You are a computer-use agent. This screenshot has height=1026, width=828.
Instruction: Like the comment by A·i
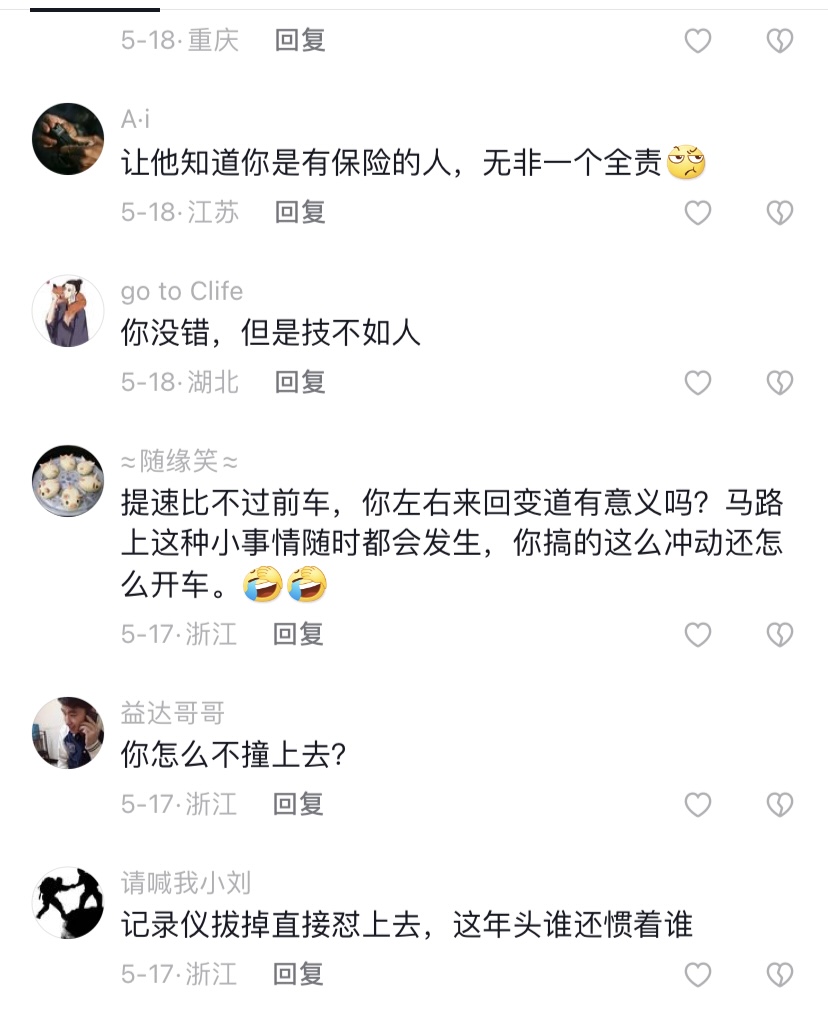coord(697,212)
